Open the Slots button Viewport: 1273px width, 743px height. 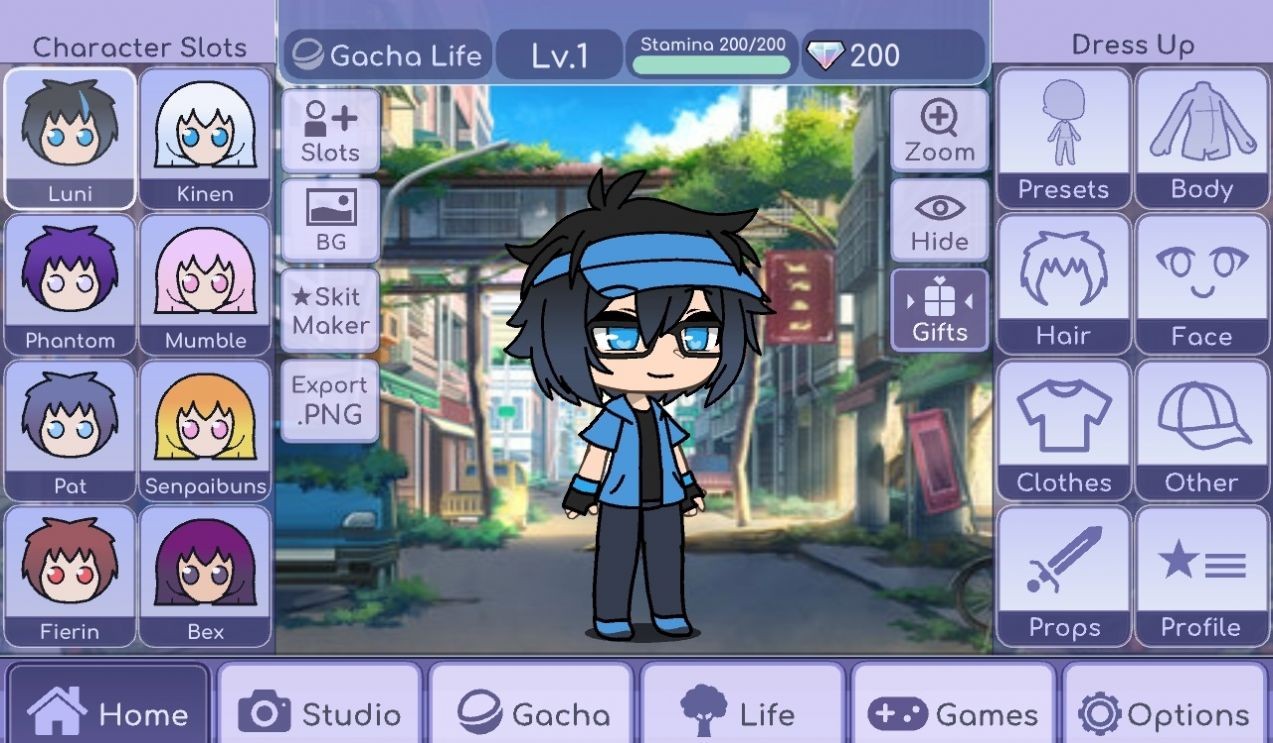point(330,132)
